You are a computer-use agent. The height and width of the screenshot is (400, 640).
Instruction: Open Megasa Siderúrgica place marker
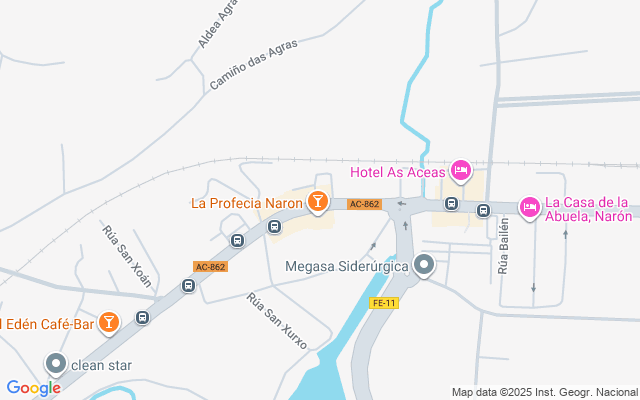(424, 265)
